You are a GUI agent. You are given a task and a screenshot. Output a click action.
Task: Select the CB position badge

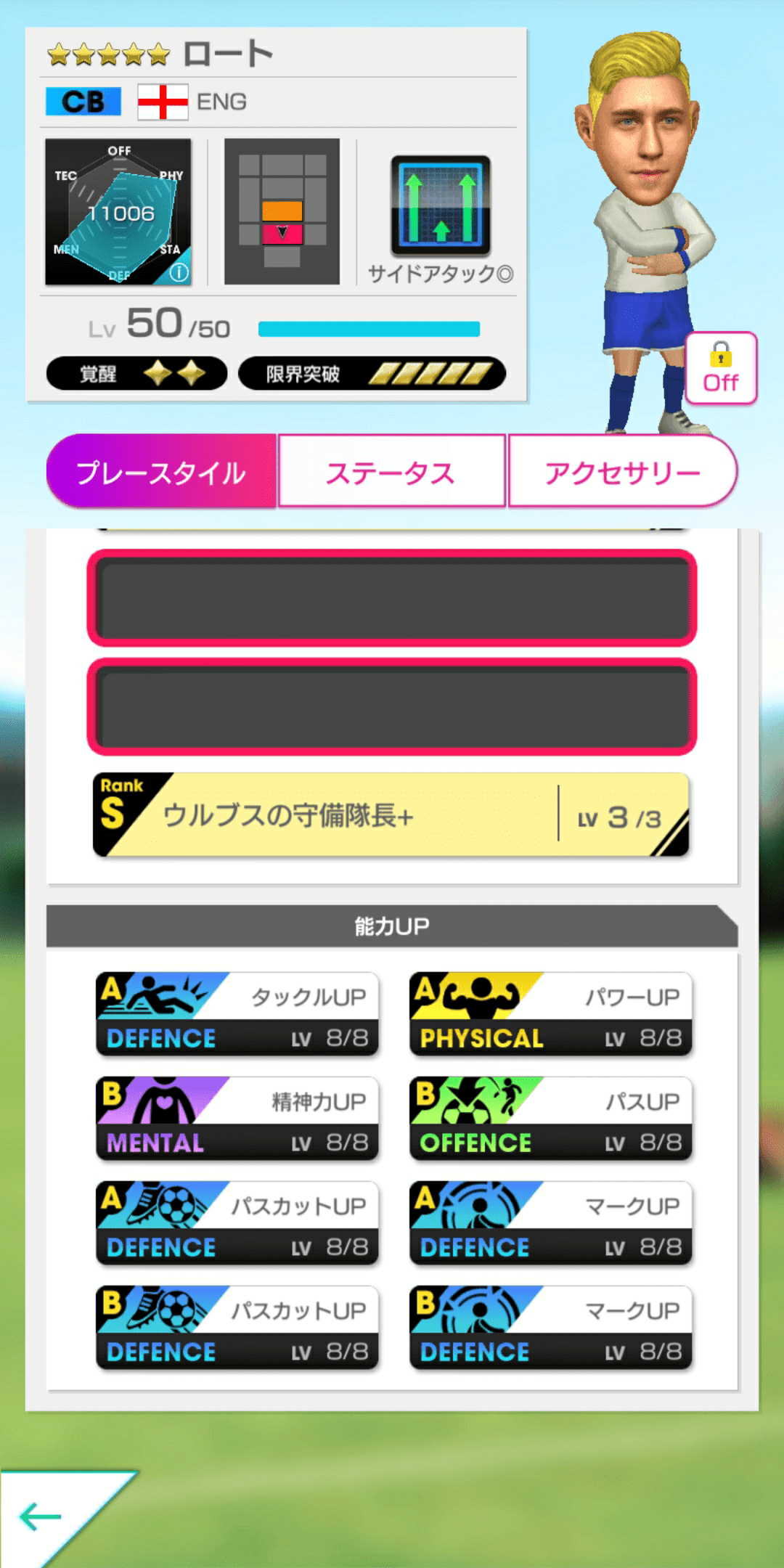[82, 102]
